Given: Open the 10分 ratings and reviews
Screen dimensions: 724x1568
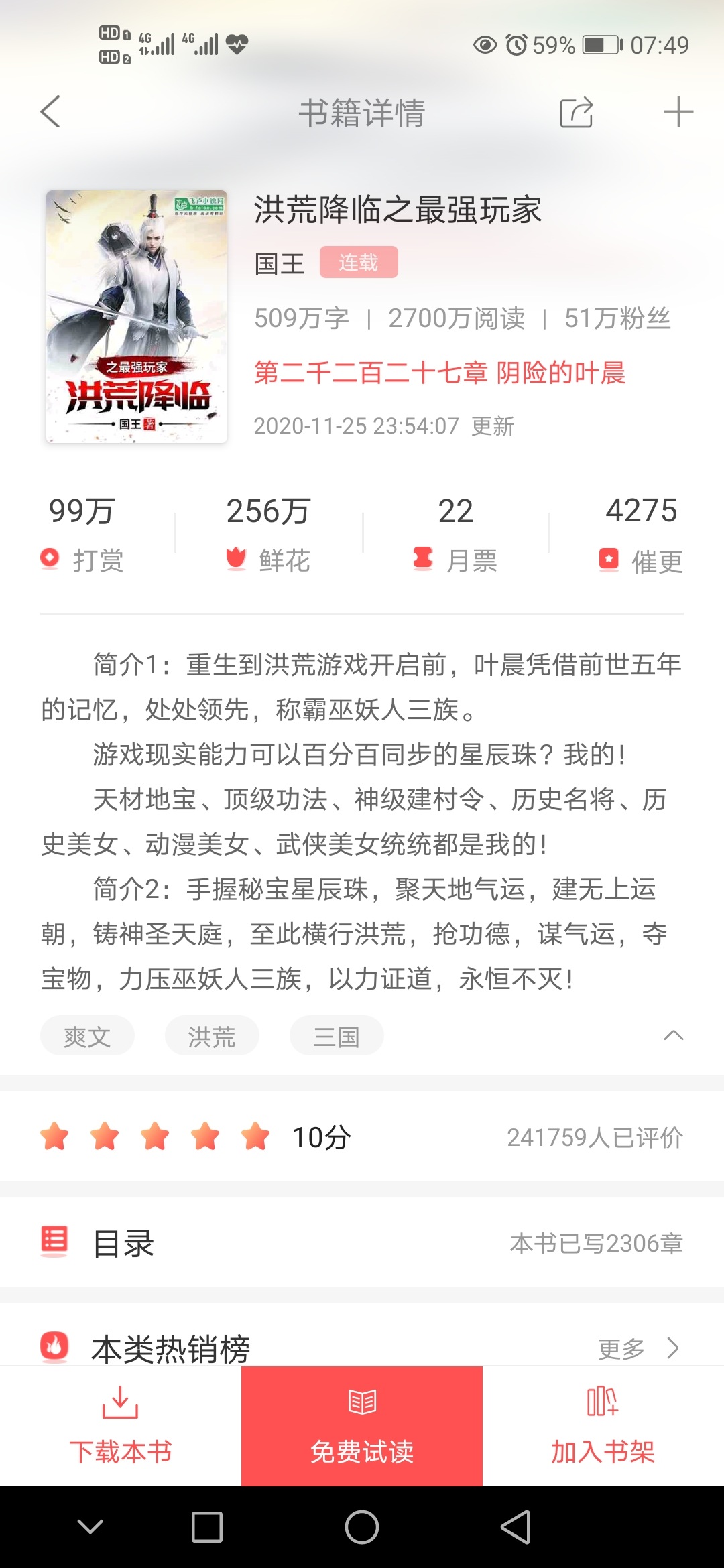Looking at the screenshot, I should tap(362, 1137).
